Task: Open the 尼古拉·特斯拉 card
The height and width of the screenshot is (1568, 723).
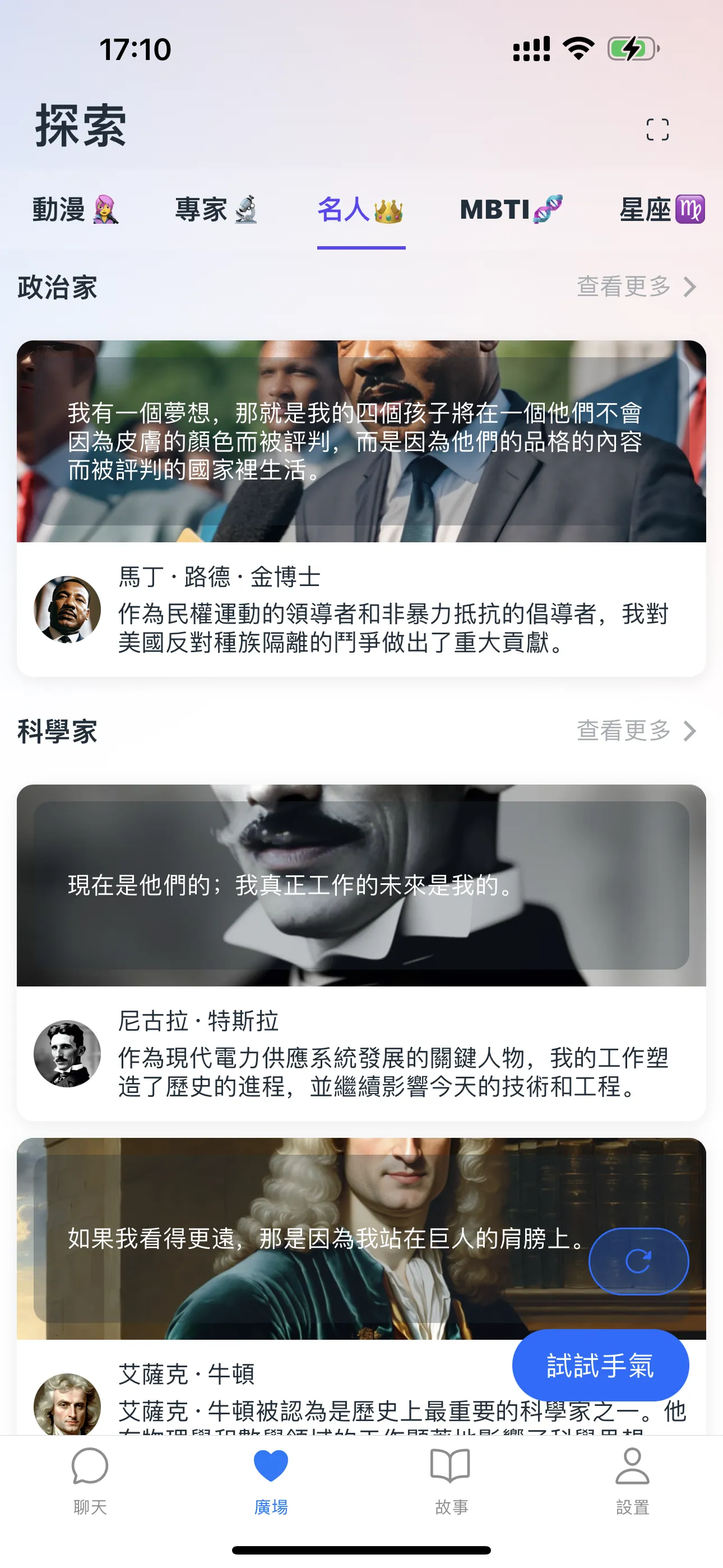Action: 361,953
